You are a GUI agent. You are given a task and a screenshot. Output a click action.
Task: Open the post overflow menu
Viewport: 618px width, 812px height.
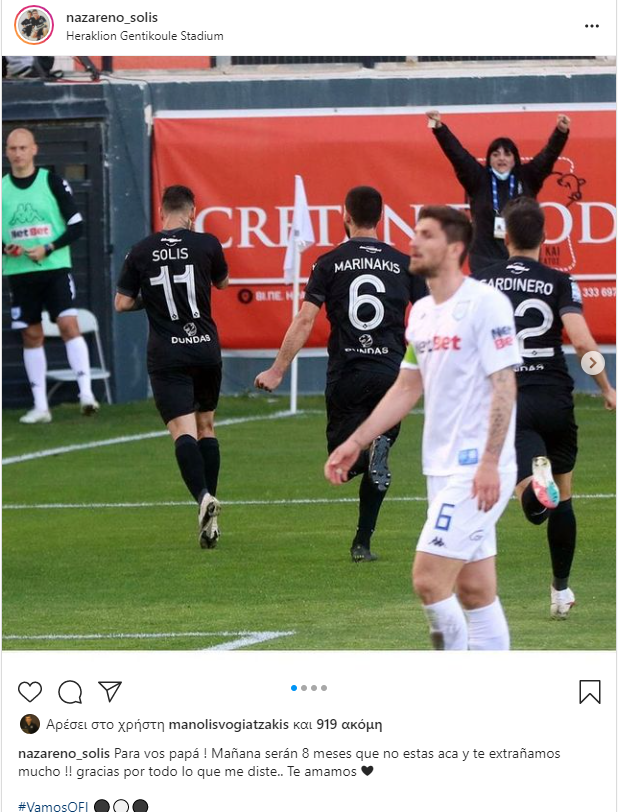[x=592, y=26]
